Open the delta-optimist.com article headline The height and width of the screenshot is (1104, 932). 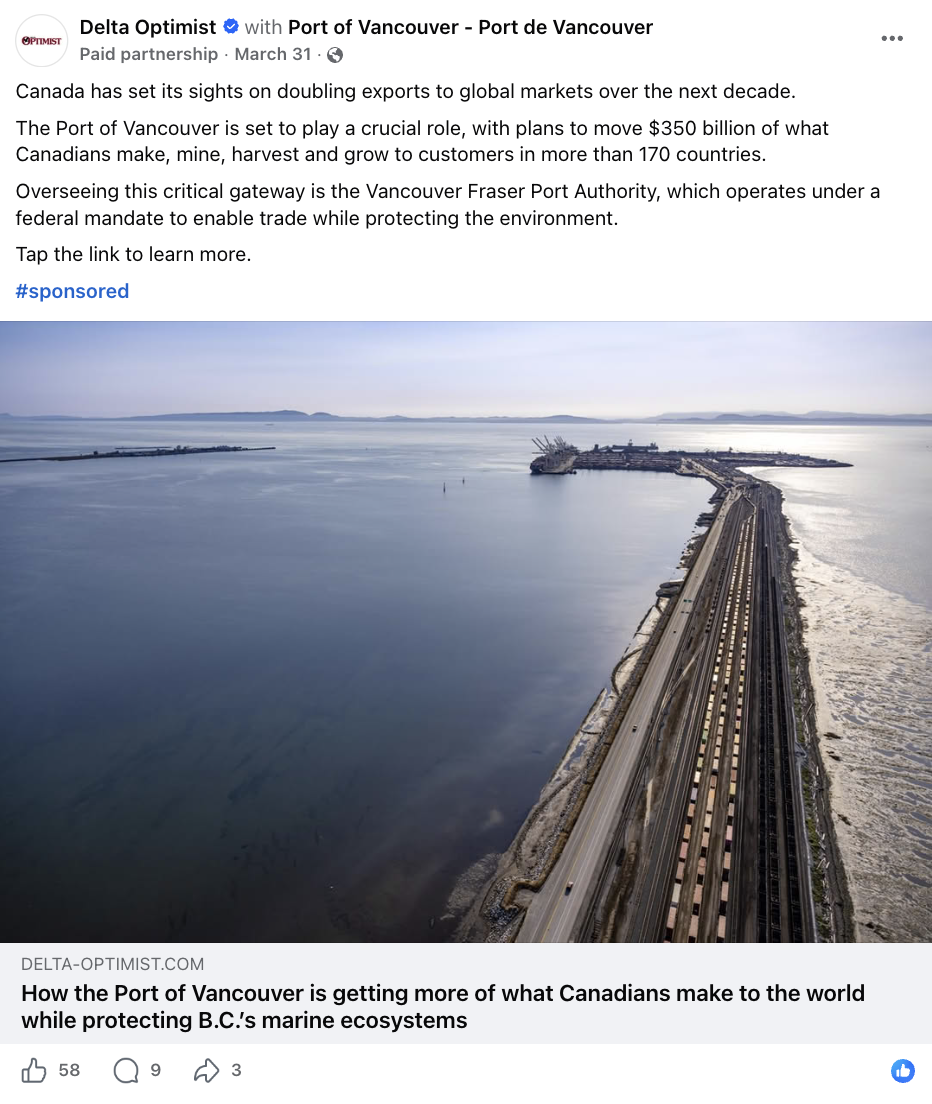[443, 1006]
